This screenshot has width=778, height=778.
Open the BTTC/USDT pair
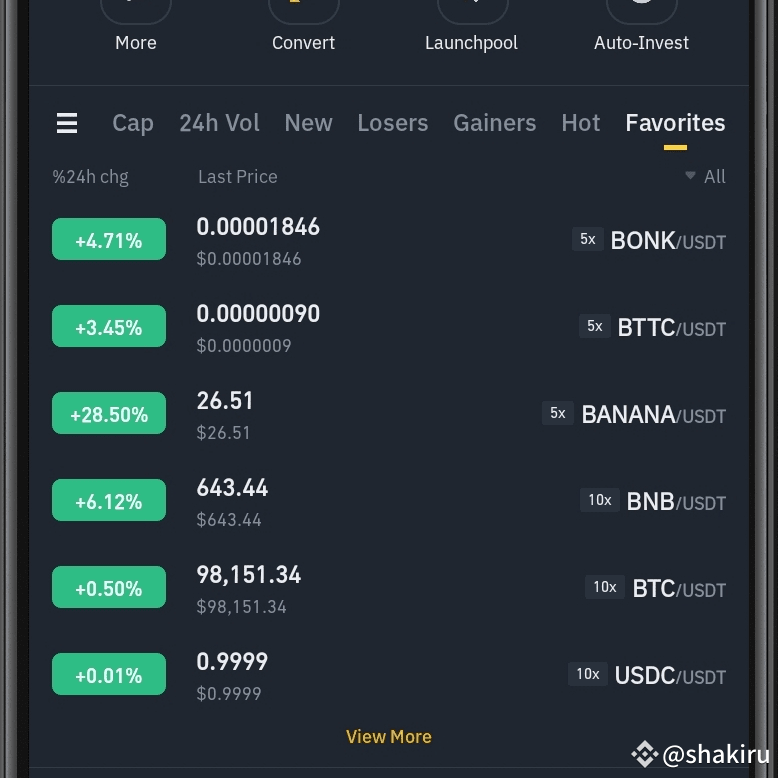click(671, 328)
